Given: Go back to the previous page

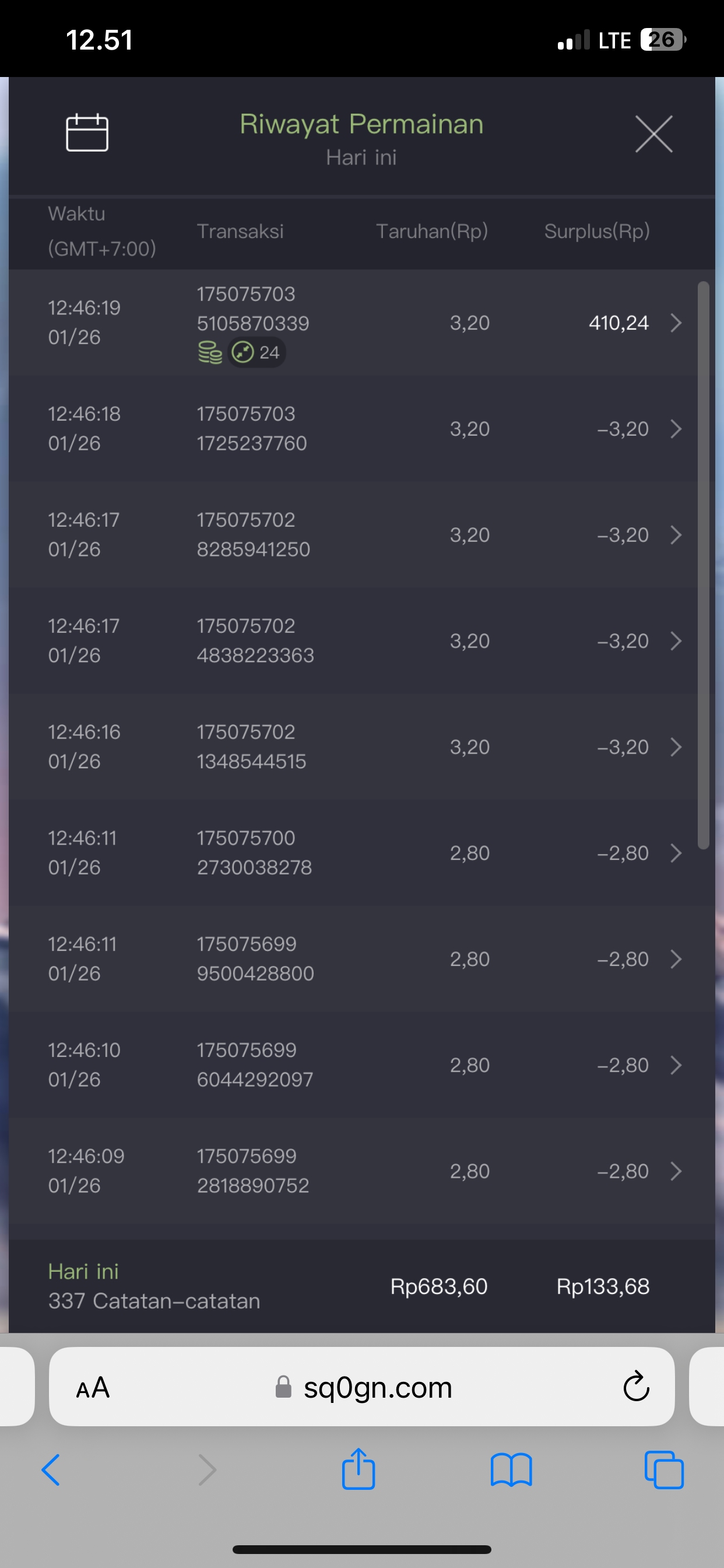Looking at the screenshot, I should tap(51, 1470).
